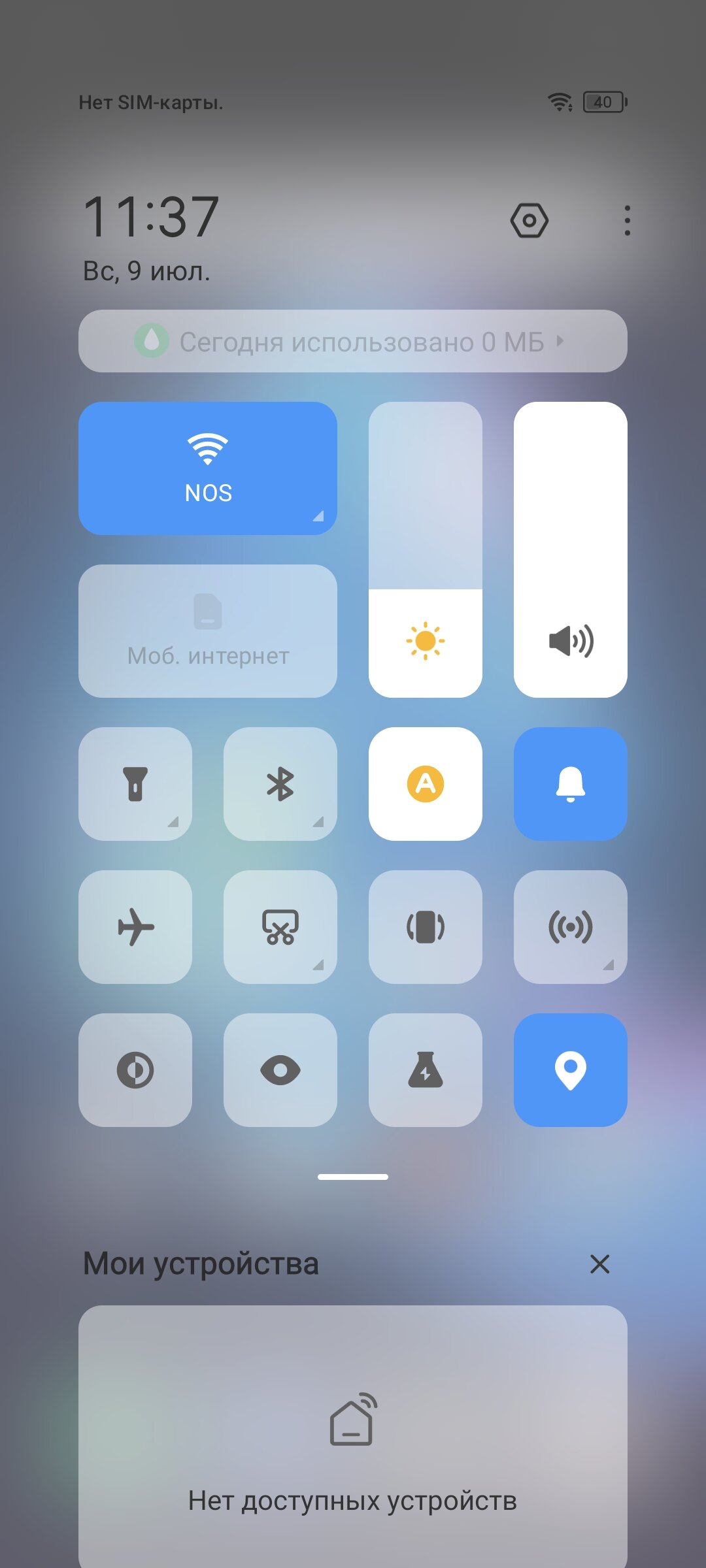Viewport: 706px width, 1568px height.
Task: Turn on battery saver tile
Action: 426,1070
